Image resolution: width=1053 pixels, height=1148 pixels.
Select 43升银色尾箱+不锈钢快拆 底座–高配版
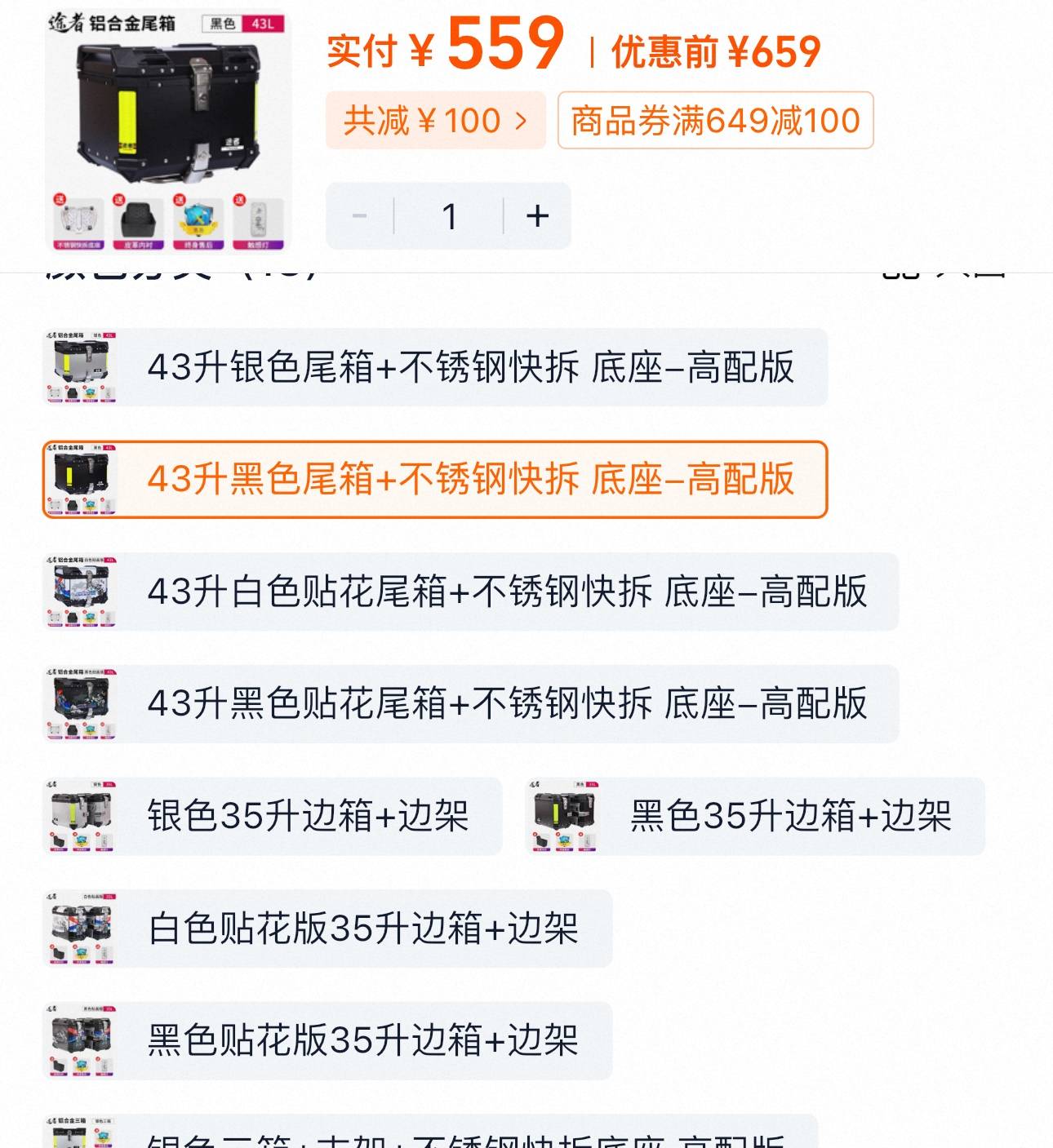[435, 367]
